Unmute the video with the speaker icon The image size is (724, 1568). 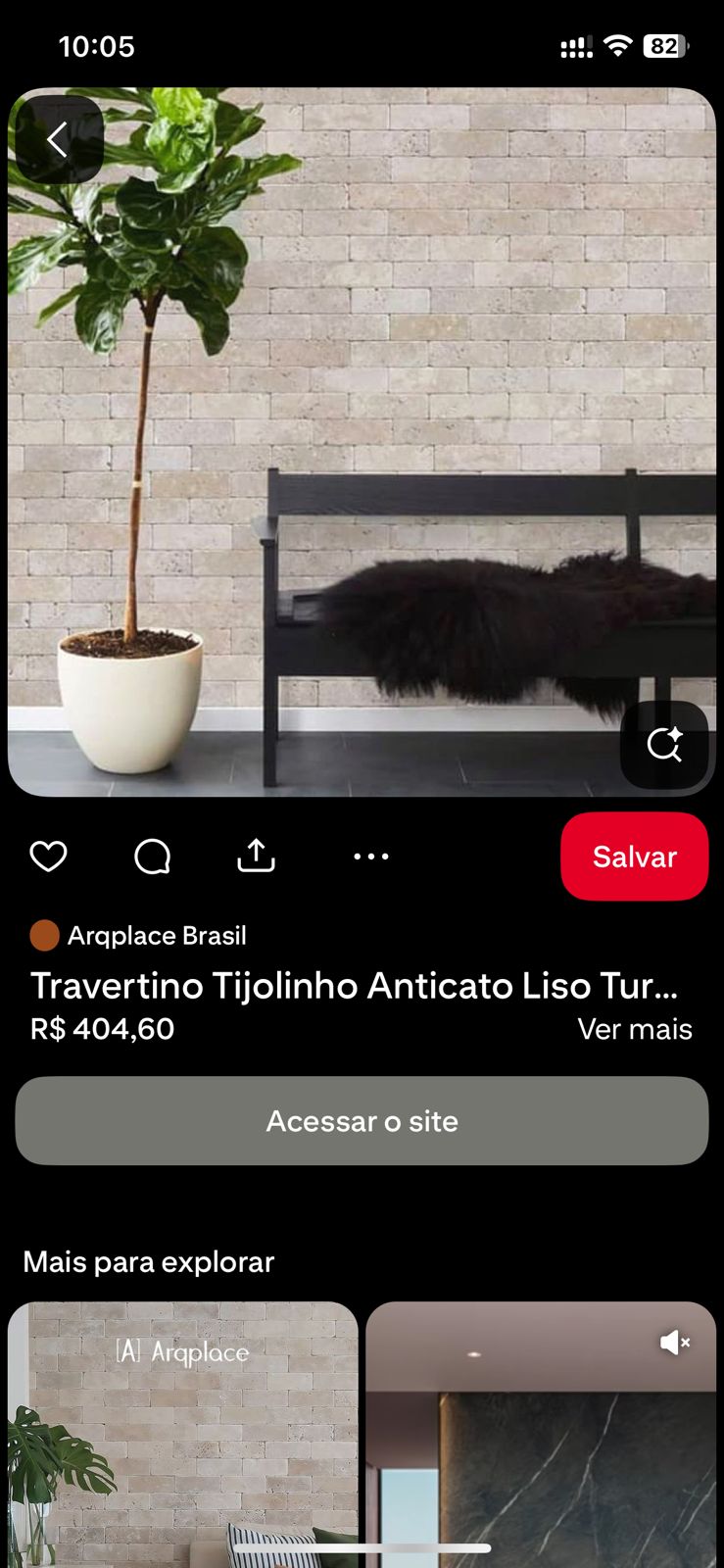(675, 1343)
